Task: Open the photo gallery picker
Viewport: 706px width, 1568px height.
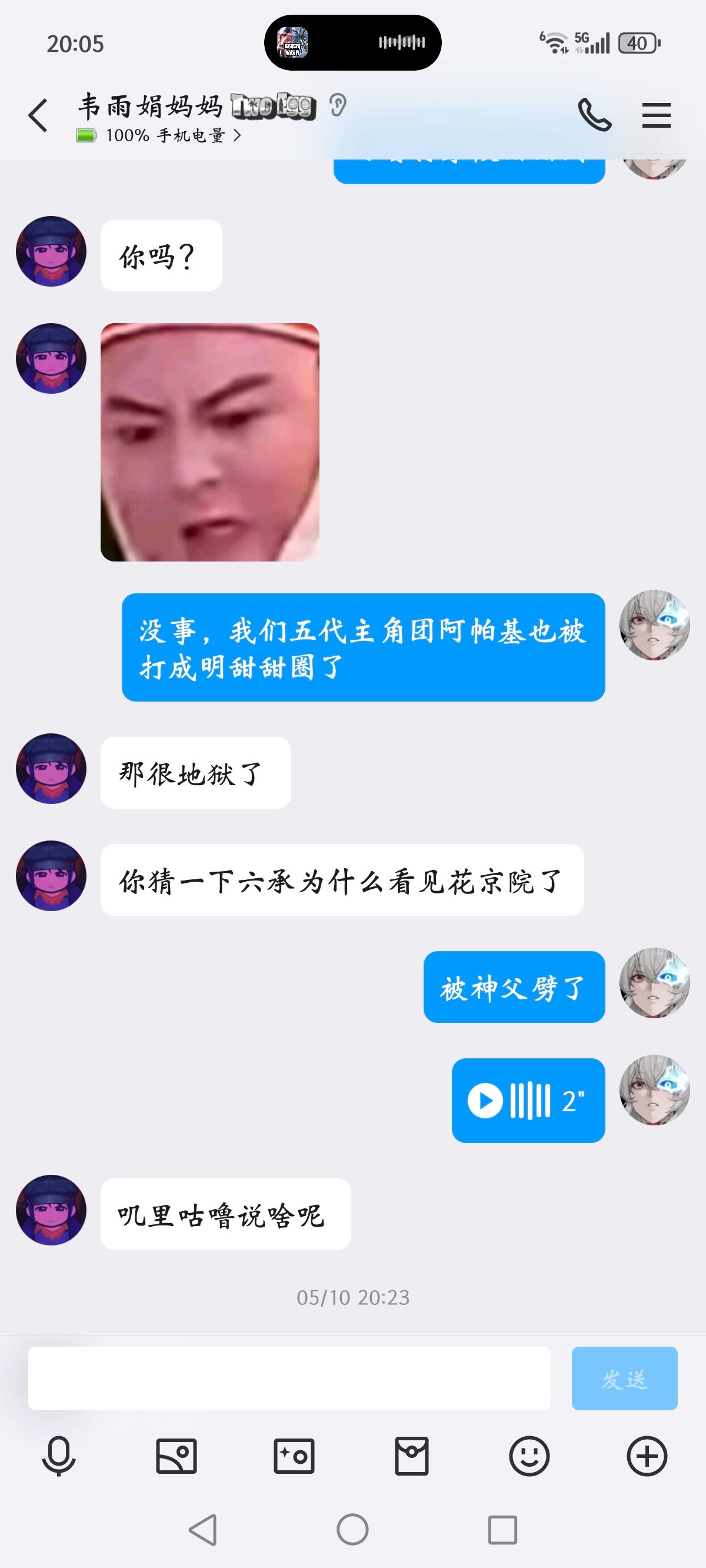Action: 176,1456
